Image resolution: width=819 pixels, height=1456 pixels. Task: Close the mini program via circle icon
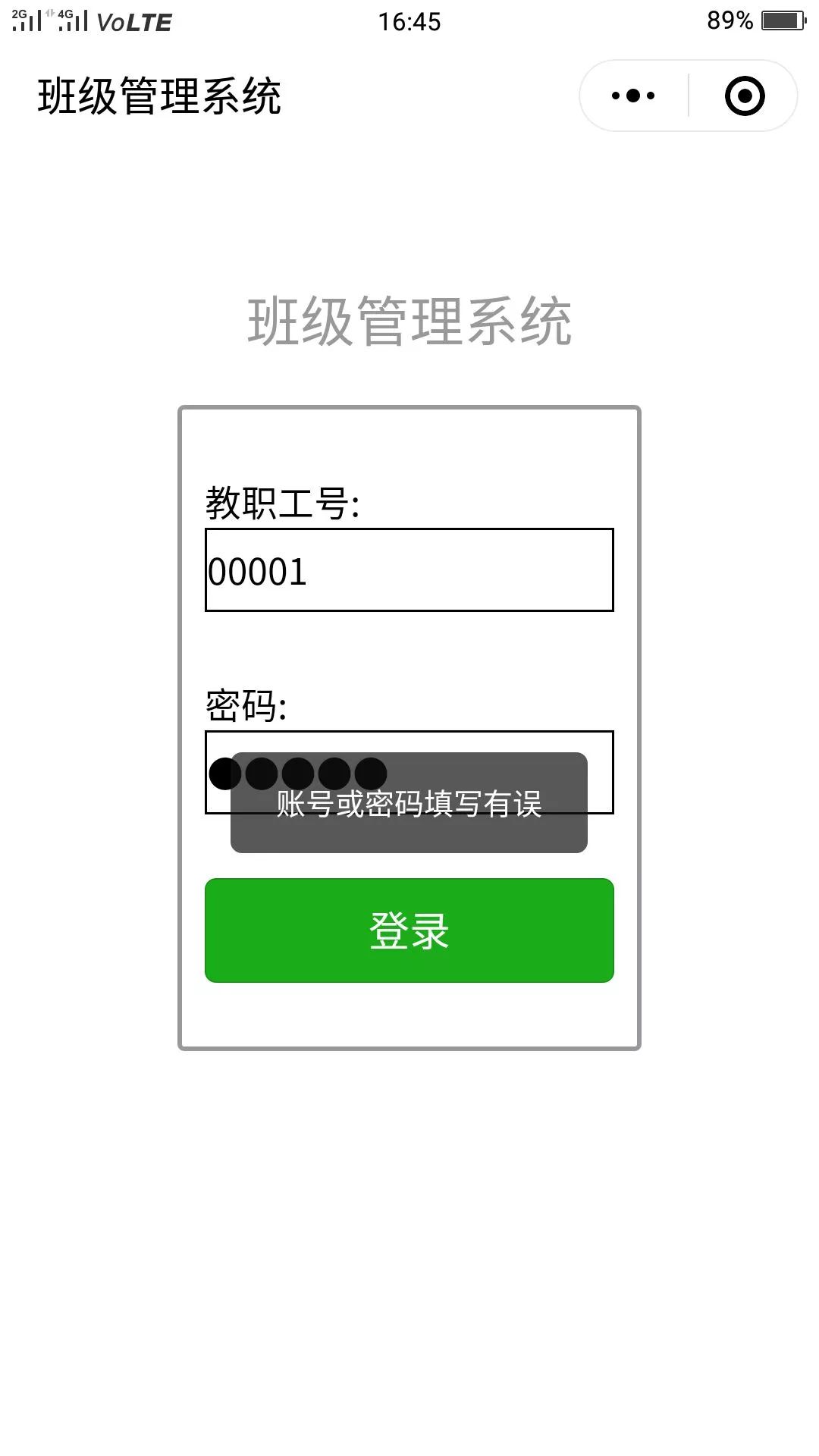point(745,96)
